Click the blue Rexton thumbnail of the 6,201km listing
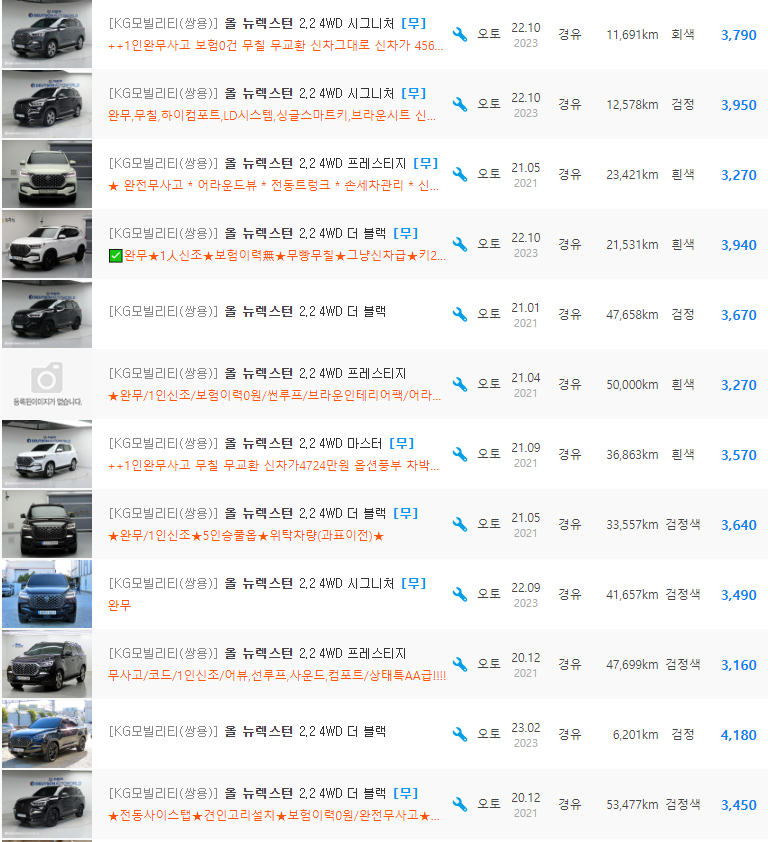Screen dimensions: 768x842 click(x=46, y=733)
